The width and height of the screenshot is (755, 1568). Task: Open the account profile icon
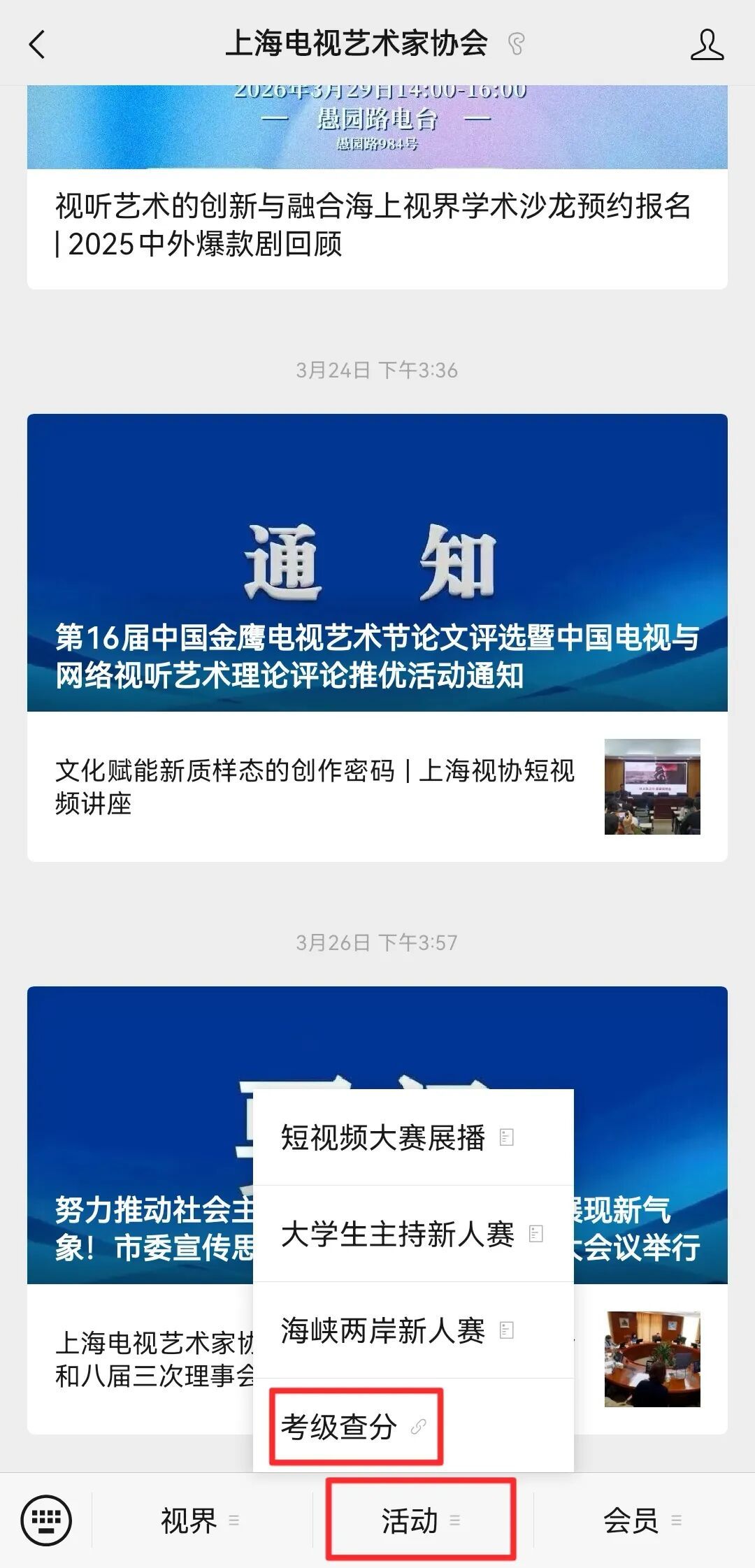click(707, 45)
